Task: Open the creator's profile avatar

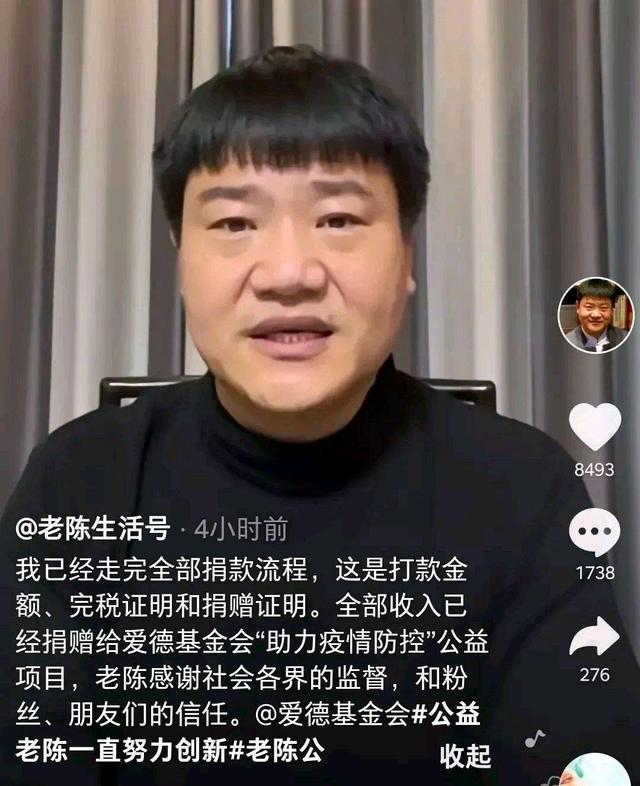Action: click(x=595, y=315)
